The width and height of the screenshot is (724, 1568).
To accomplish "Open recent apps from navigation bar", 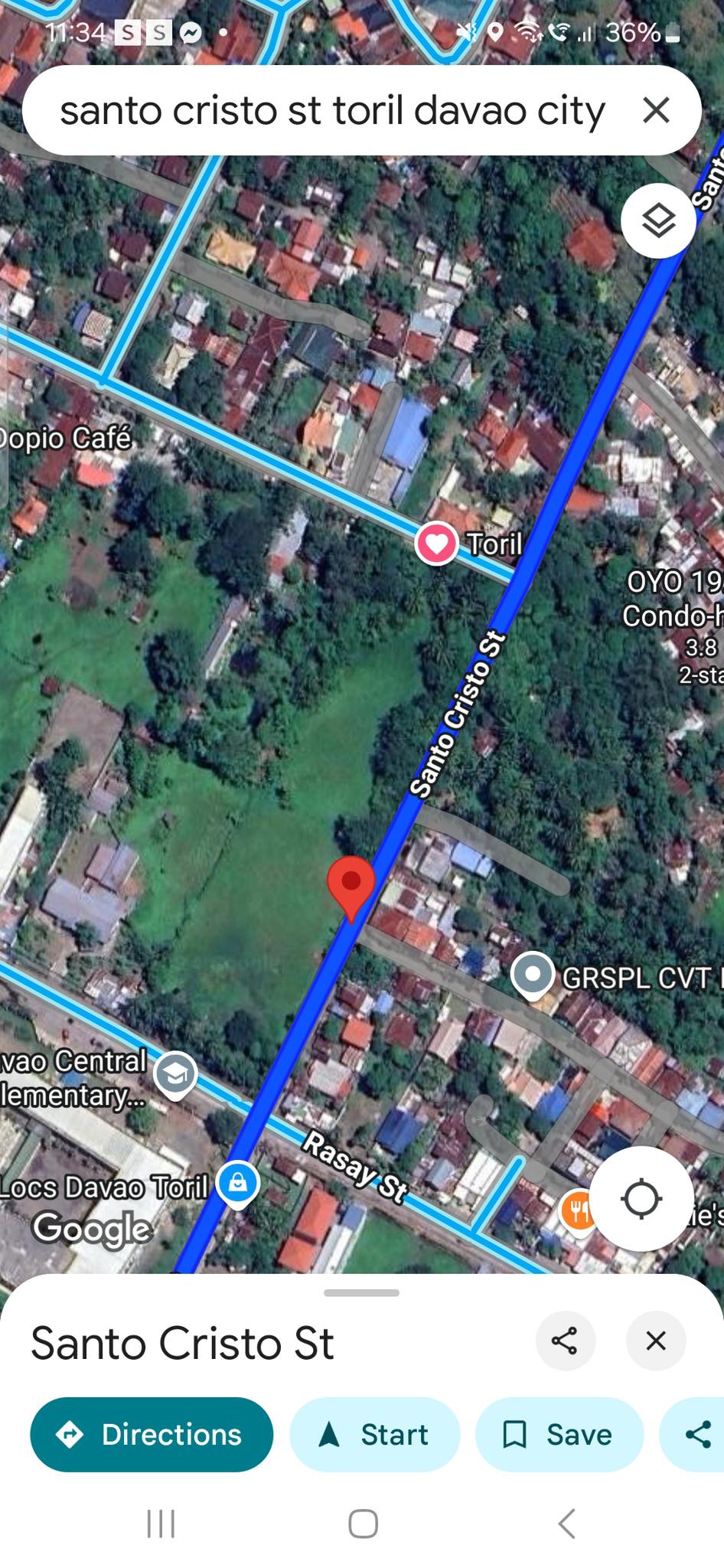I will coord(161,1524).
